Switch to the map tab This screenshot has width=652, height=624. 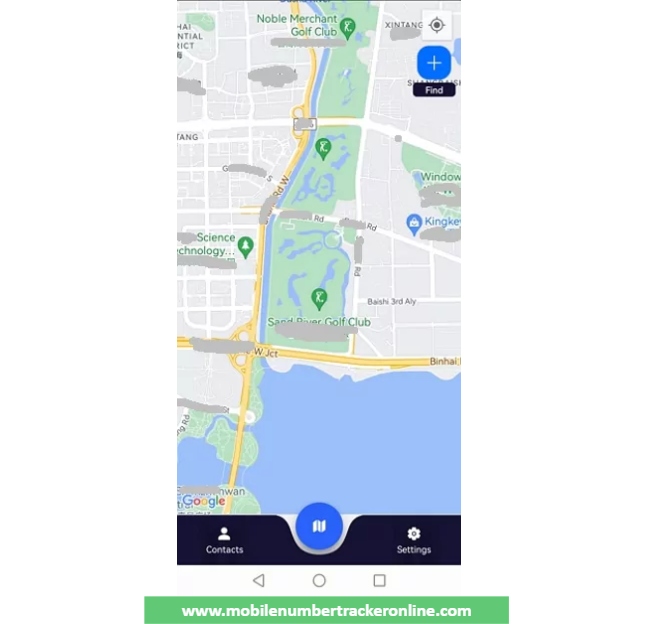[x=319, y=526]
